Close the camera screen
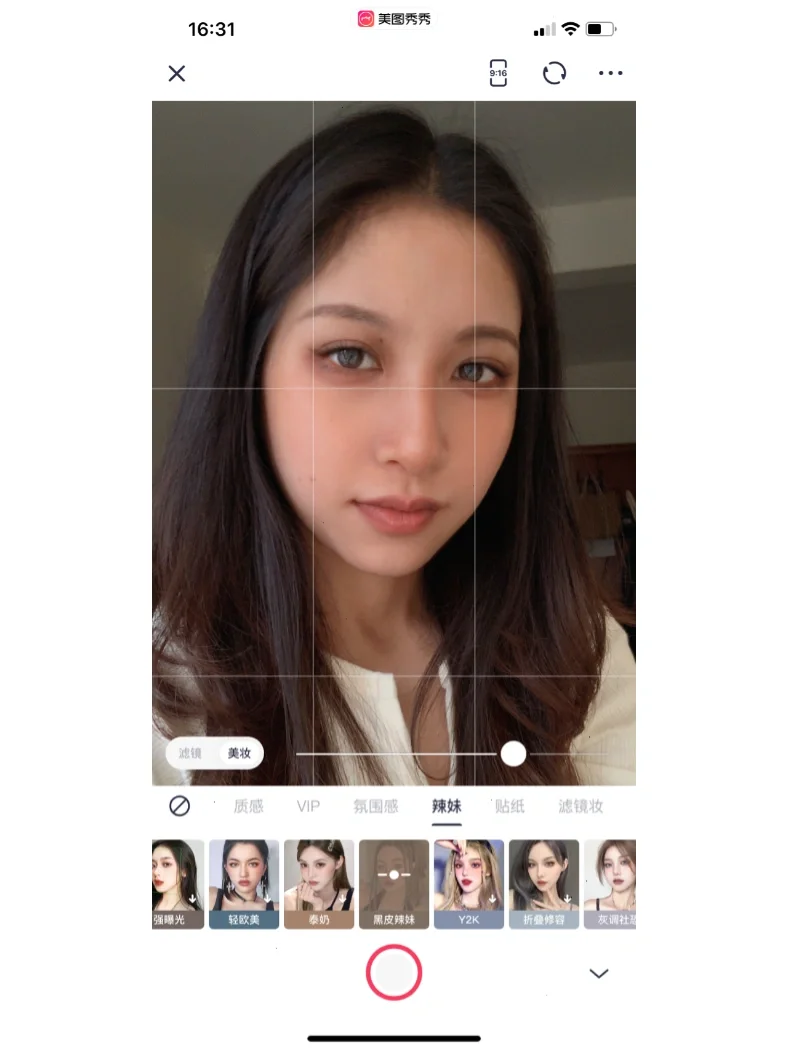 click(177, 73)
